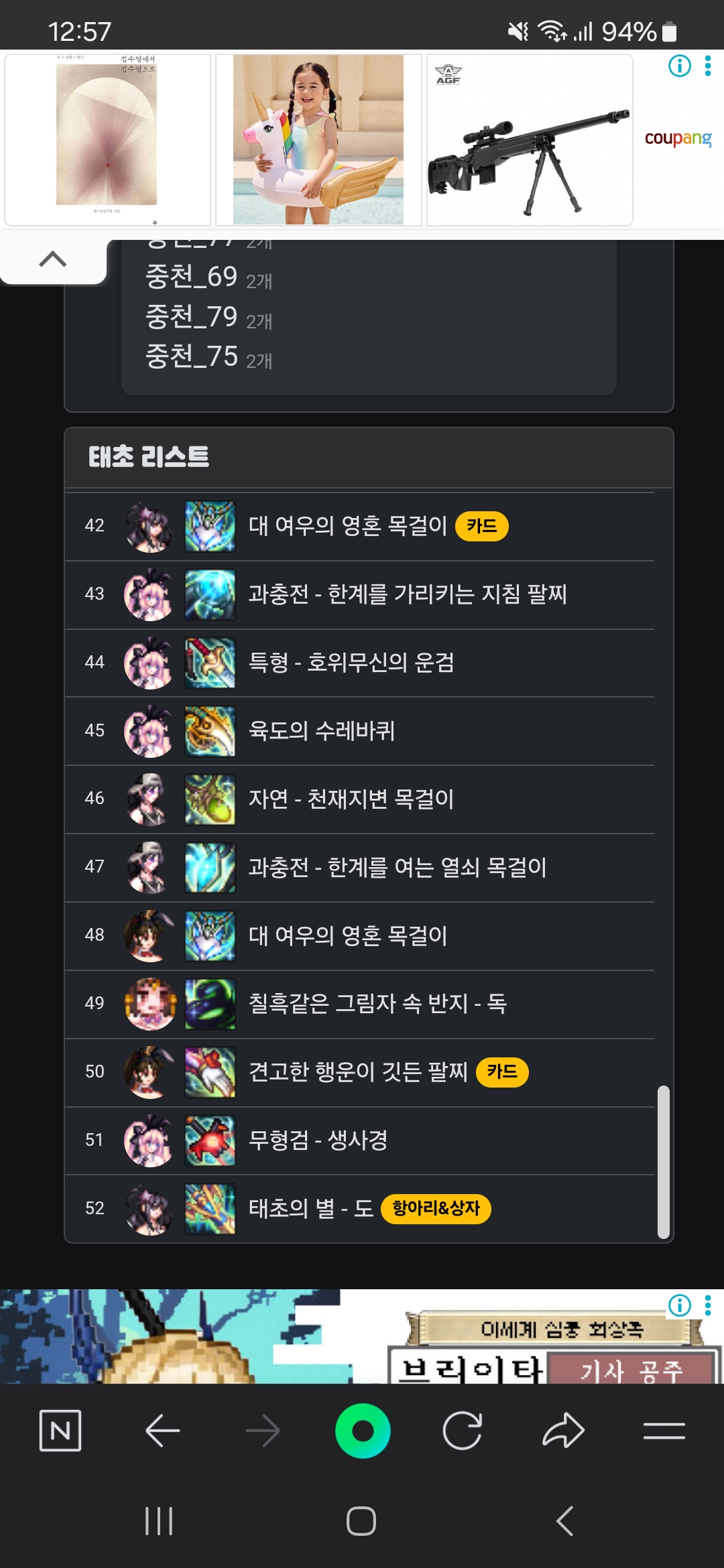Image resolution: width=724 pixels, height=1568 pixels.
Task: Open the unicorn float ad tile
Action: point(318,140)
